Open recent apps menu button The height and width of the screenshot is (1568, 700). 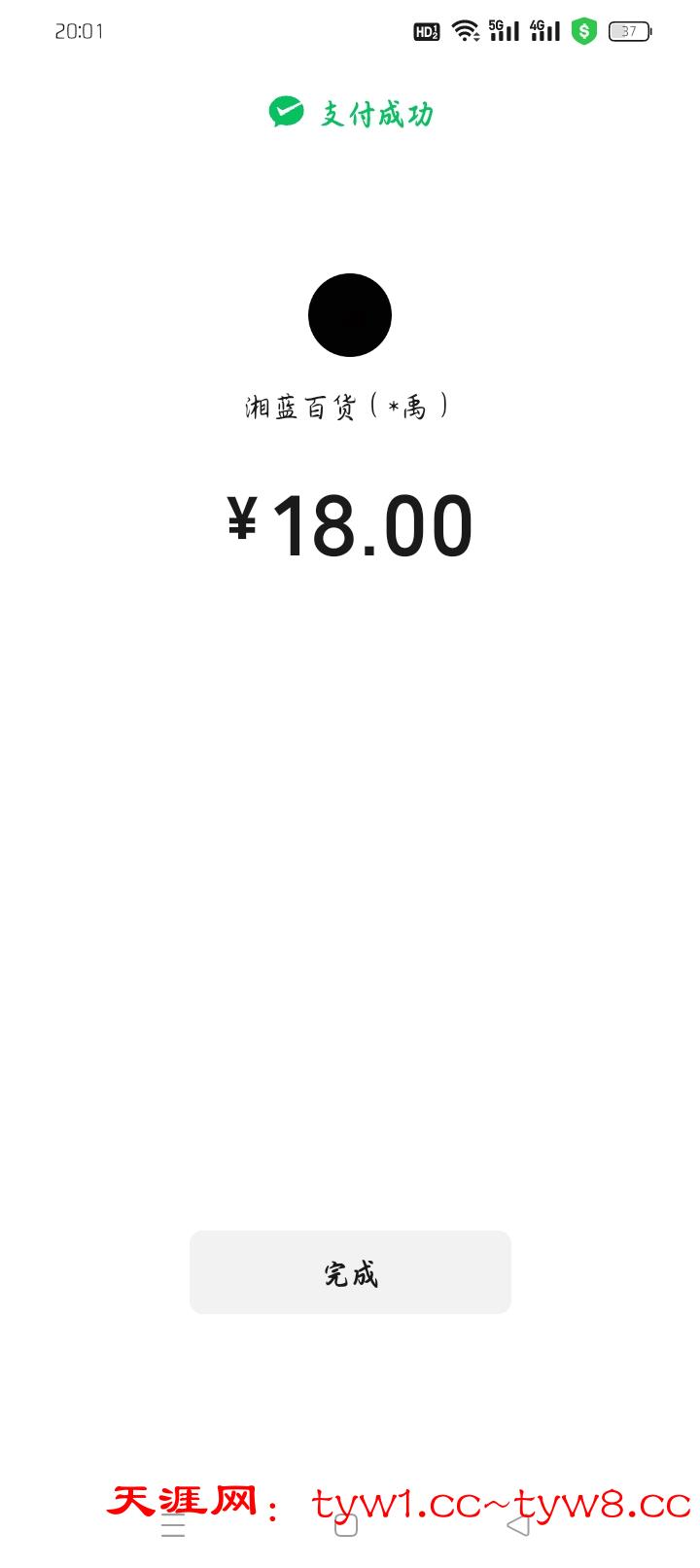point(173,1525)
